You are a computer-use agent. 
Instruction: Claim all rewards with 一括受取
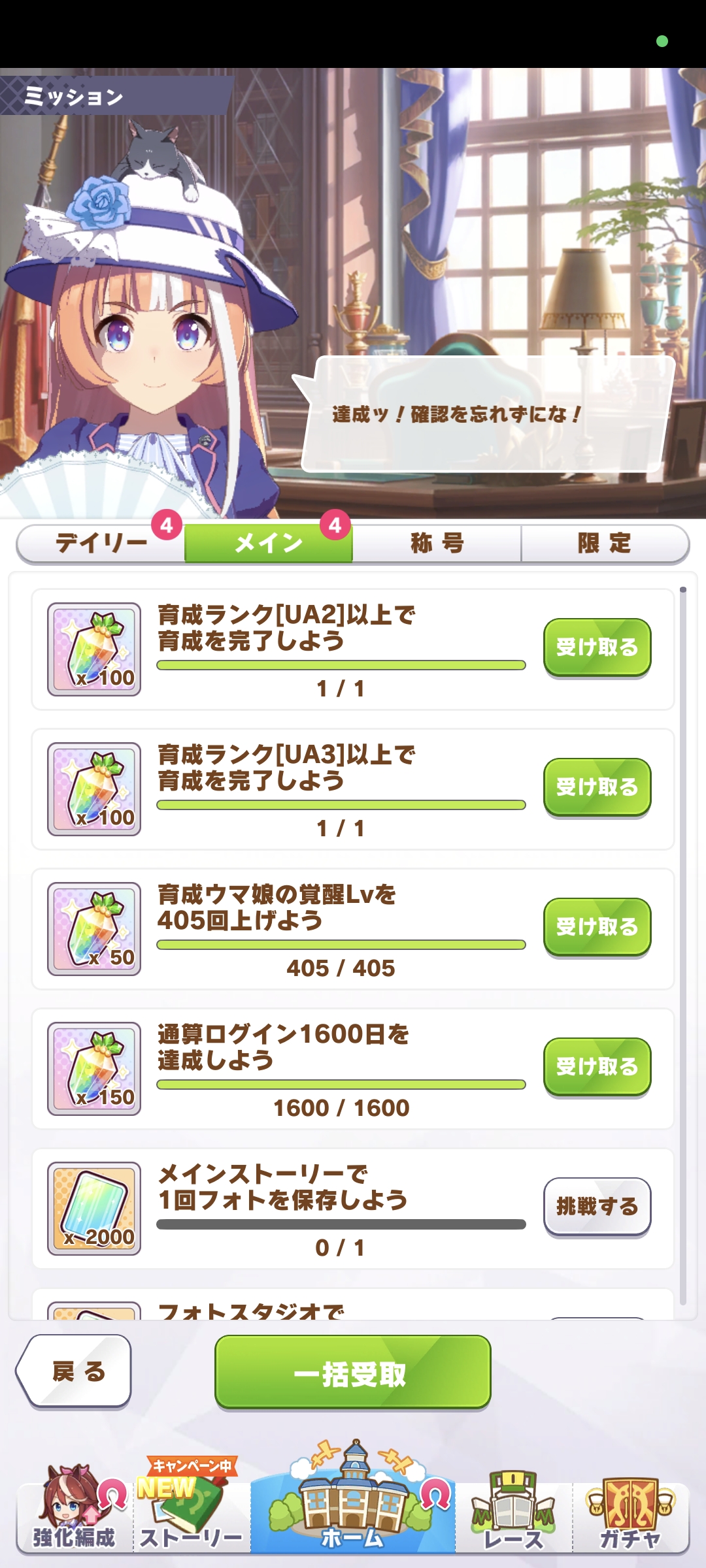pos(353,1372)
